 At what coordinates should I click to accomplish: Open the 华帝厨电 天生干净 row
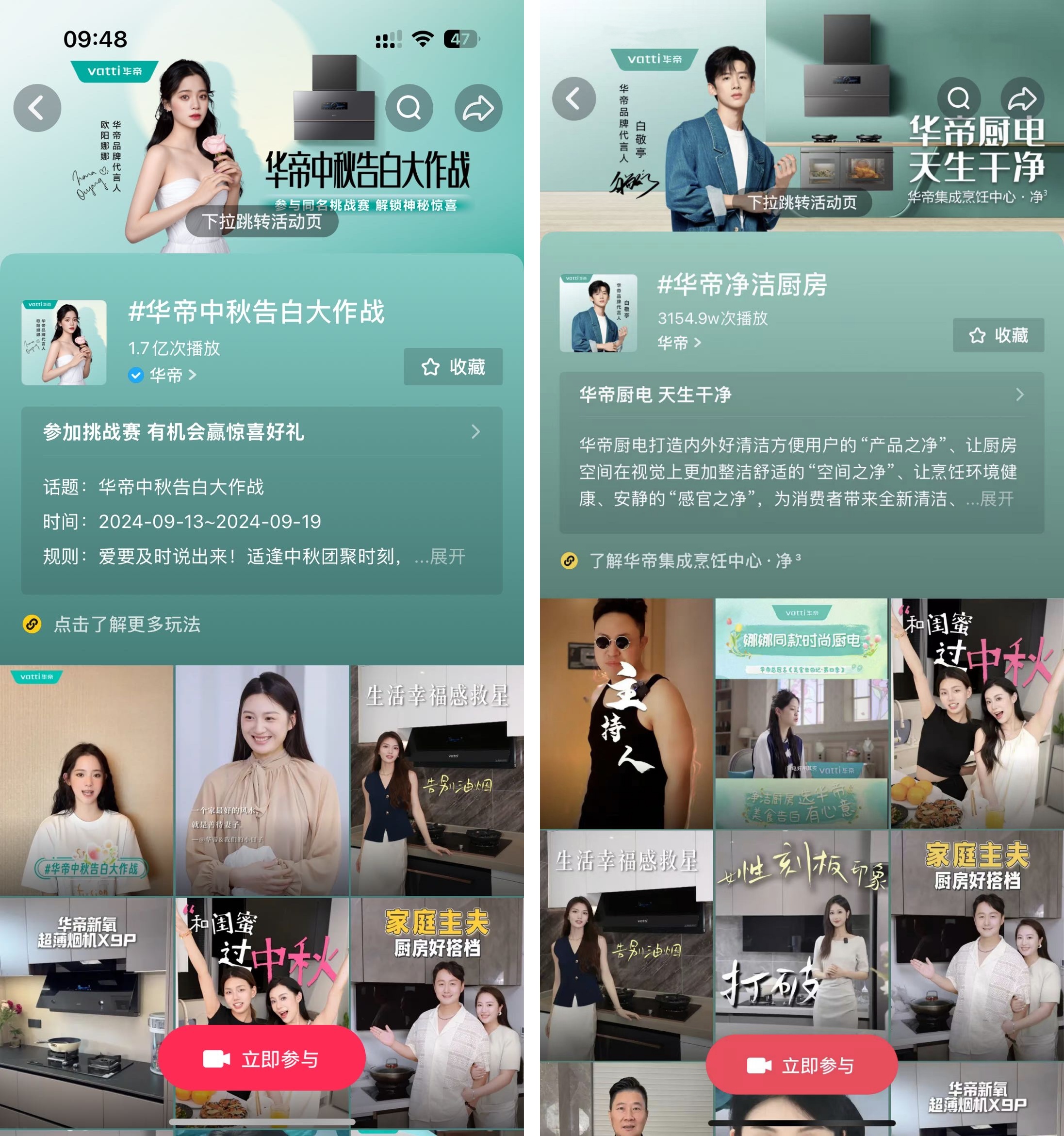[801, 395]
